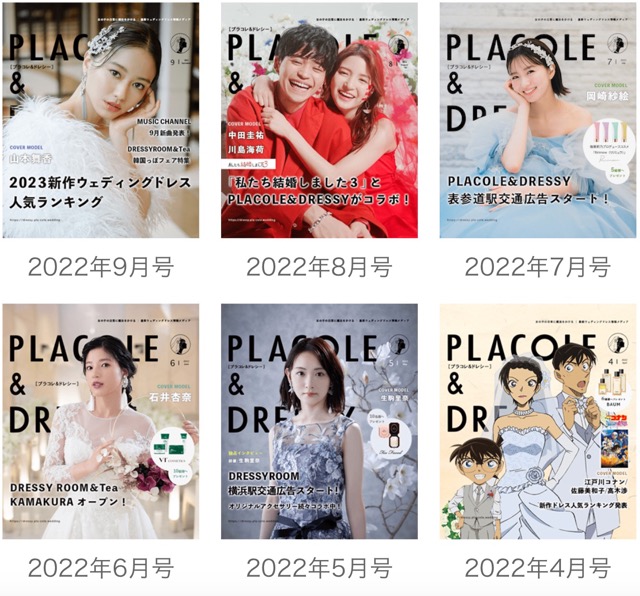This screenshot has width=640, height=596.
Task: Open the 2022年6月号 issue
Action: click(x=100, y=422)
